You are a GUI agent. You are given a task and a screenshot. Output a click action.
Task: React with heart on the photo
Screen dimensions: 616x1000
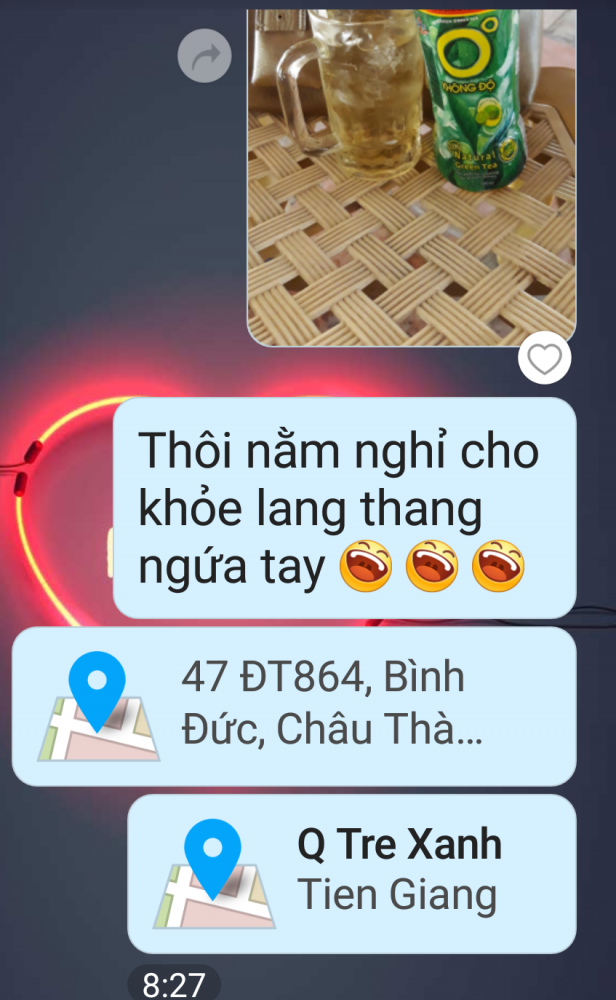(x=544, y=358)
